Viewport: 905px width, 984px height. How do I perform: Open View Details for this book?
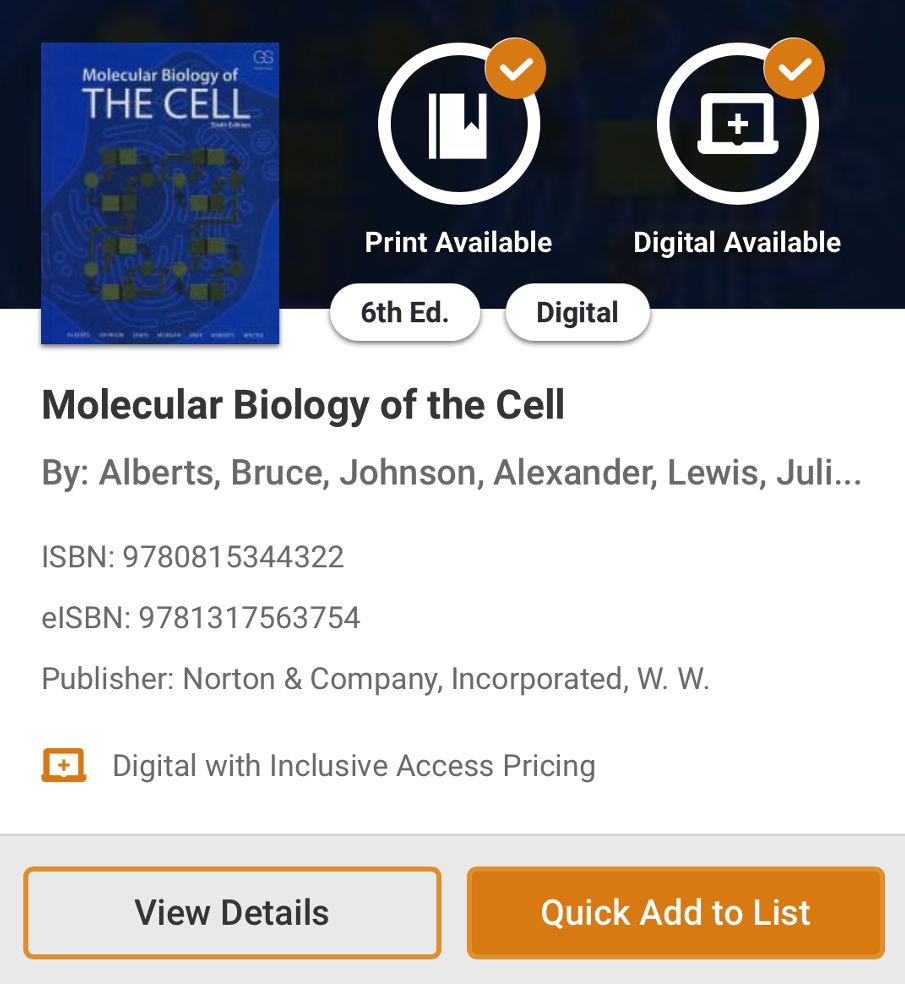click(x=232, y=912)
